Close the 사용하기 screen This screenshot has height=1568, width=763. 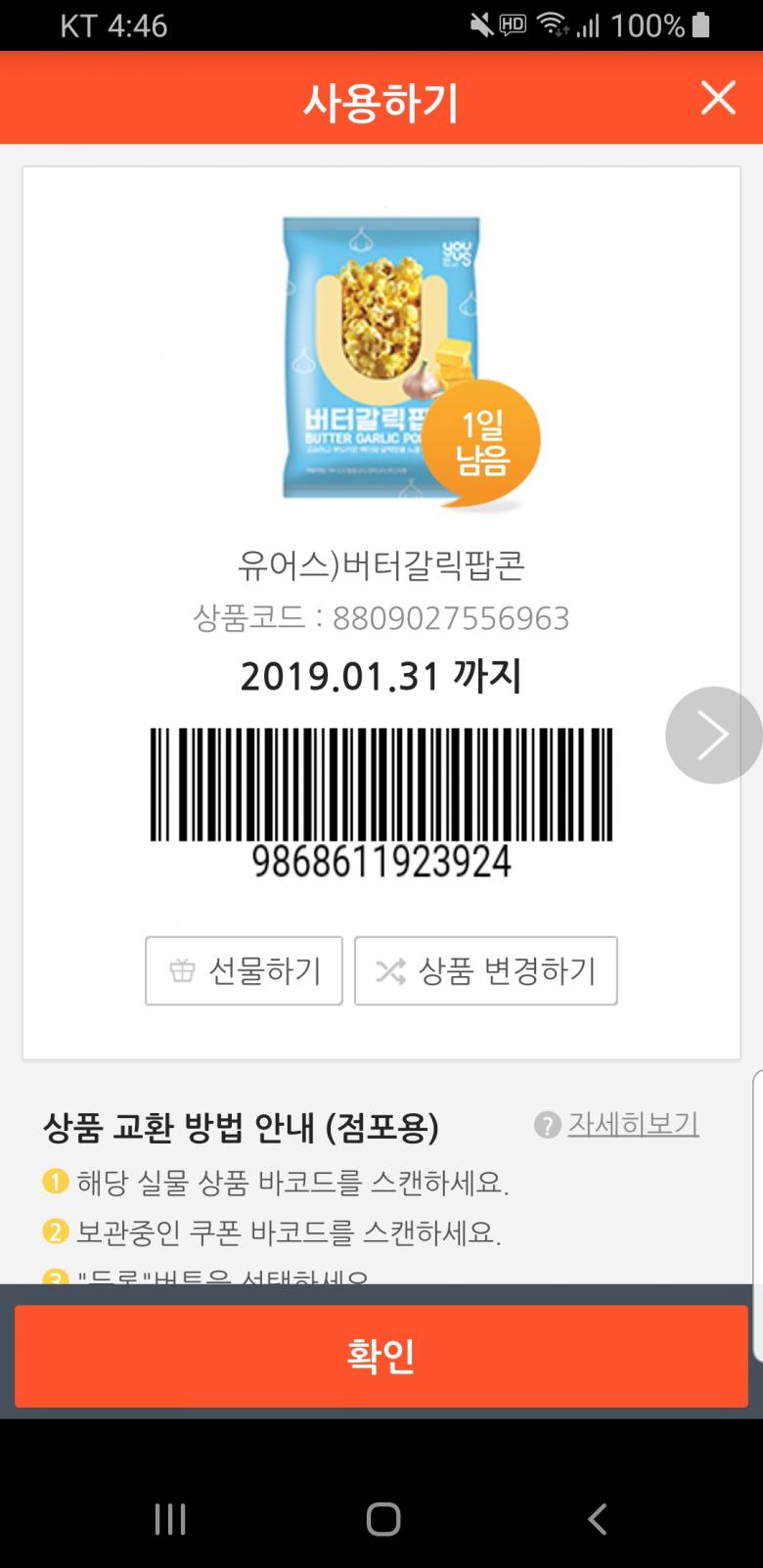(x=718, y=98)
